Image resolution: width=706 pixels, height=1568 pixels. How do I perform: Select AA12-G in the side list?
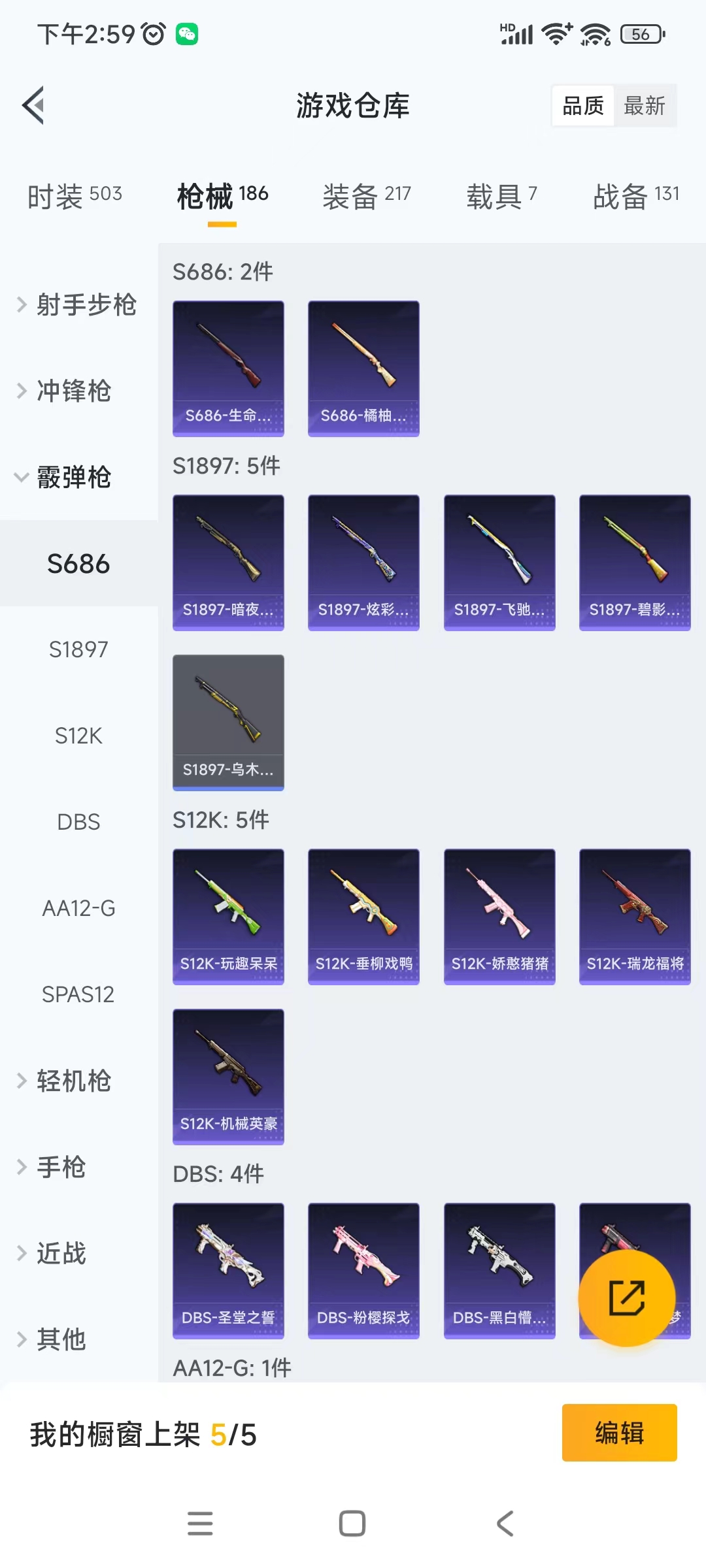[78, 908]
